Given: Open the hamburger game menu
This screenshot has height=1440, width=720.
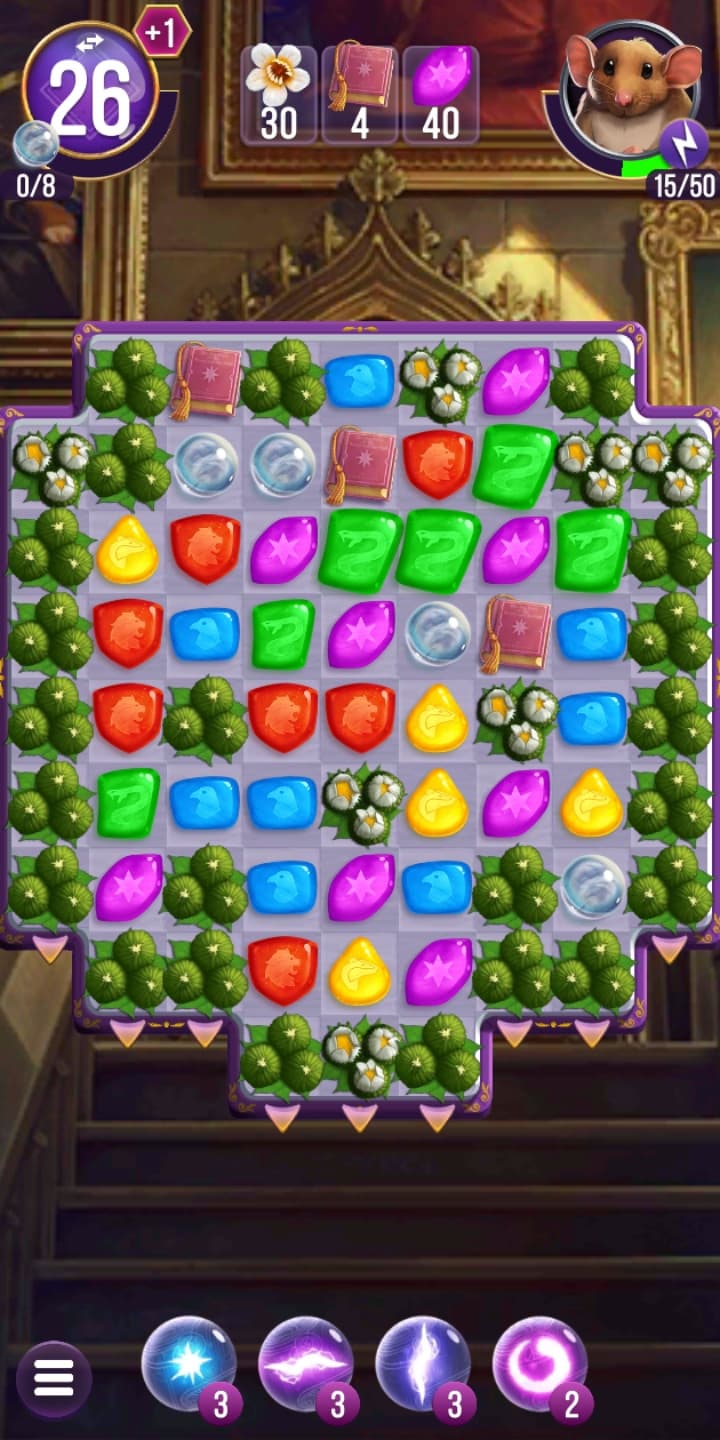Looking at the screenshot, I should (54, 1380).
